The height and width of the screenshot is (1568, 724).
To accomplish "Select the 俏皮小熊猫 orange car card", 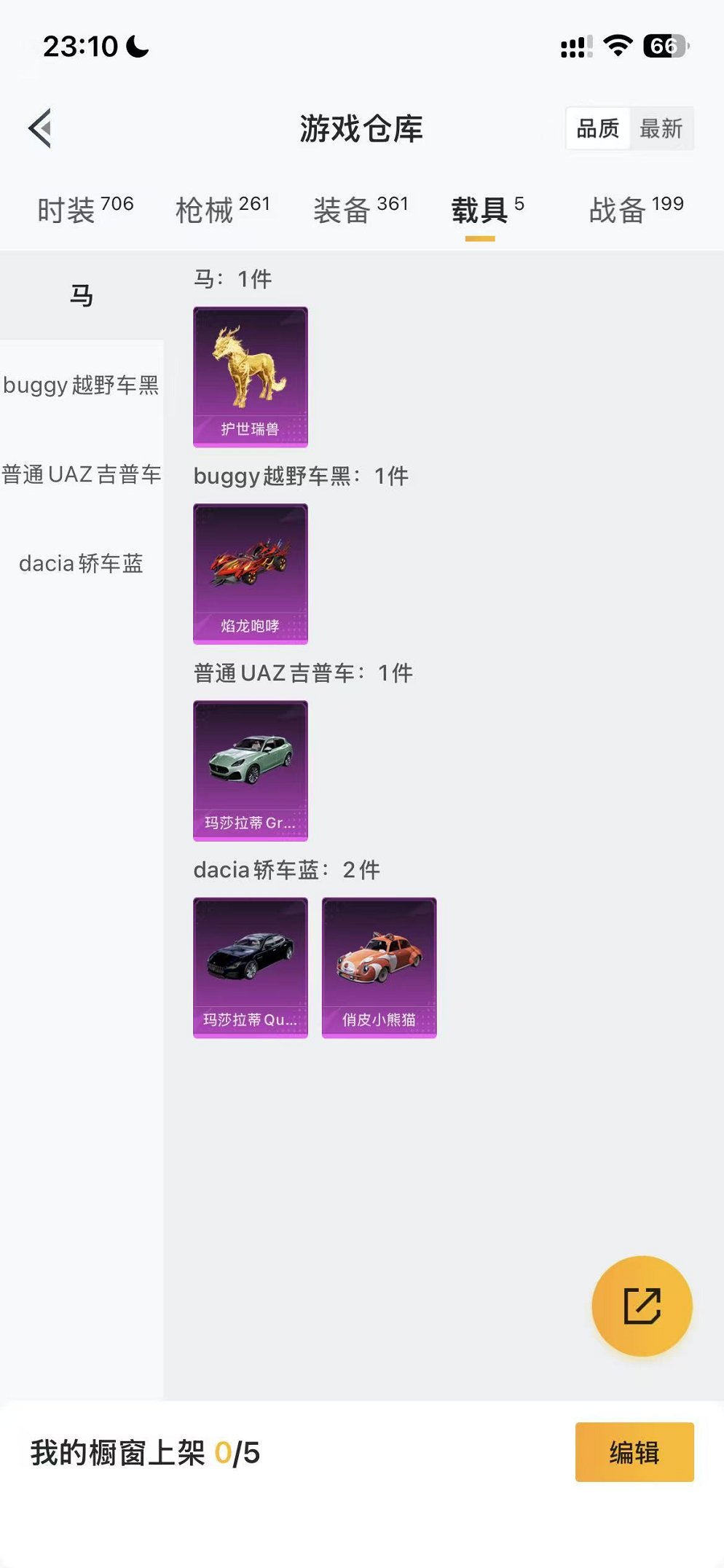I will 379,965.
